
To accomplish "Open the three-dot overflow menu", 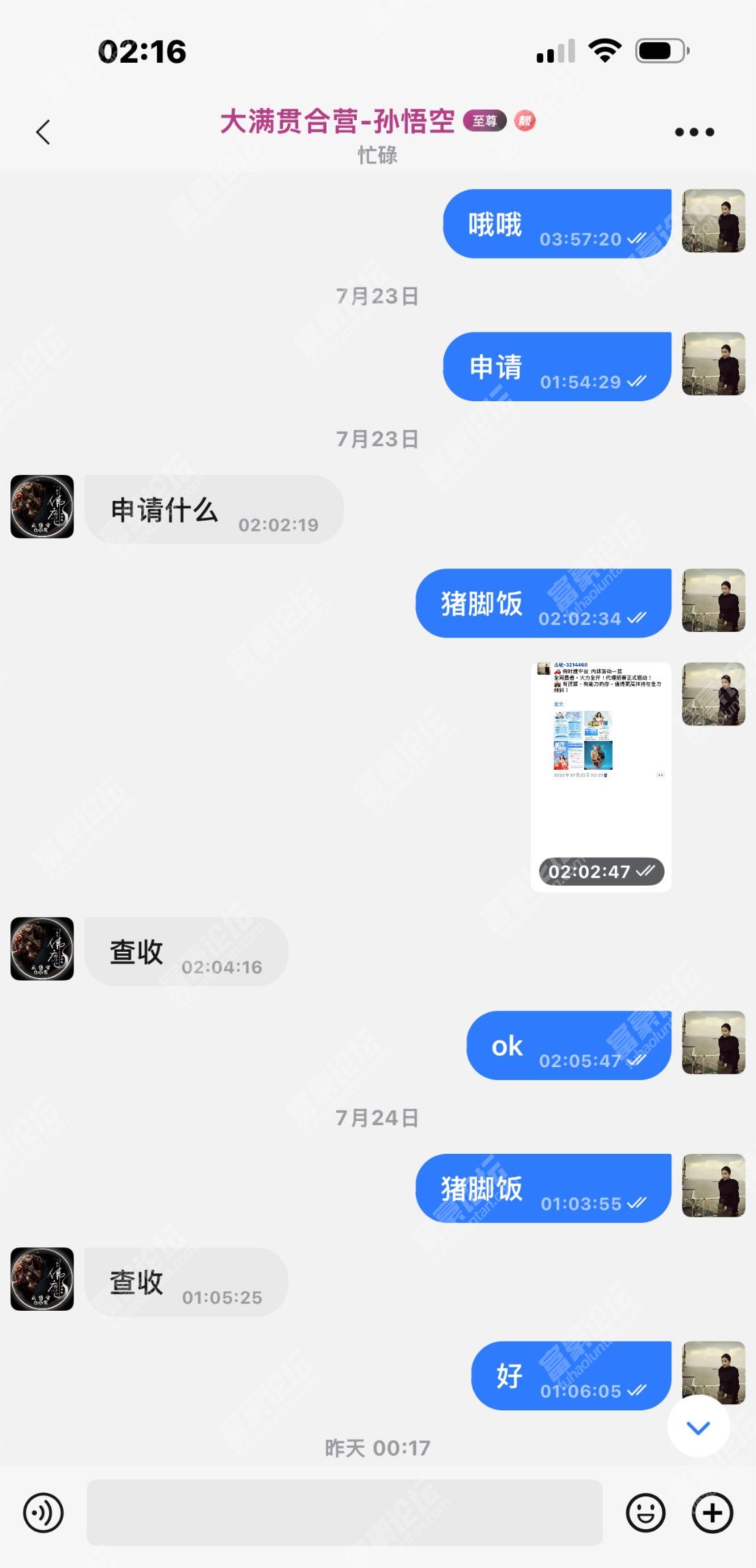I will pyautogui.click(x=694, y=132).
